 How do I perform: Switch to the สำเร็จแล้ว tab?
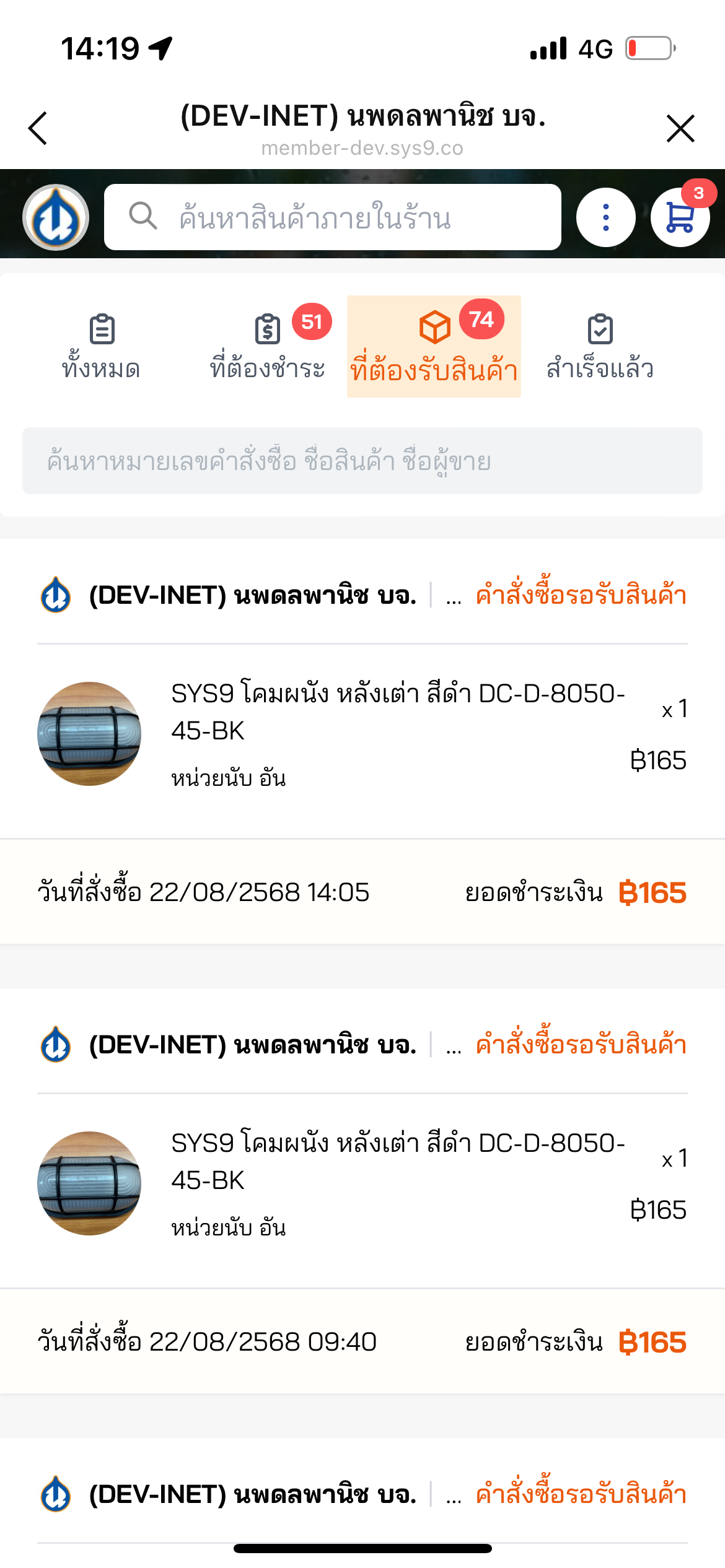tap(600, 347)
